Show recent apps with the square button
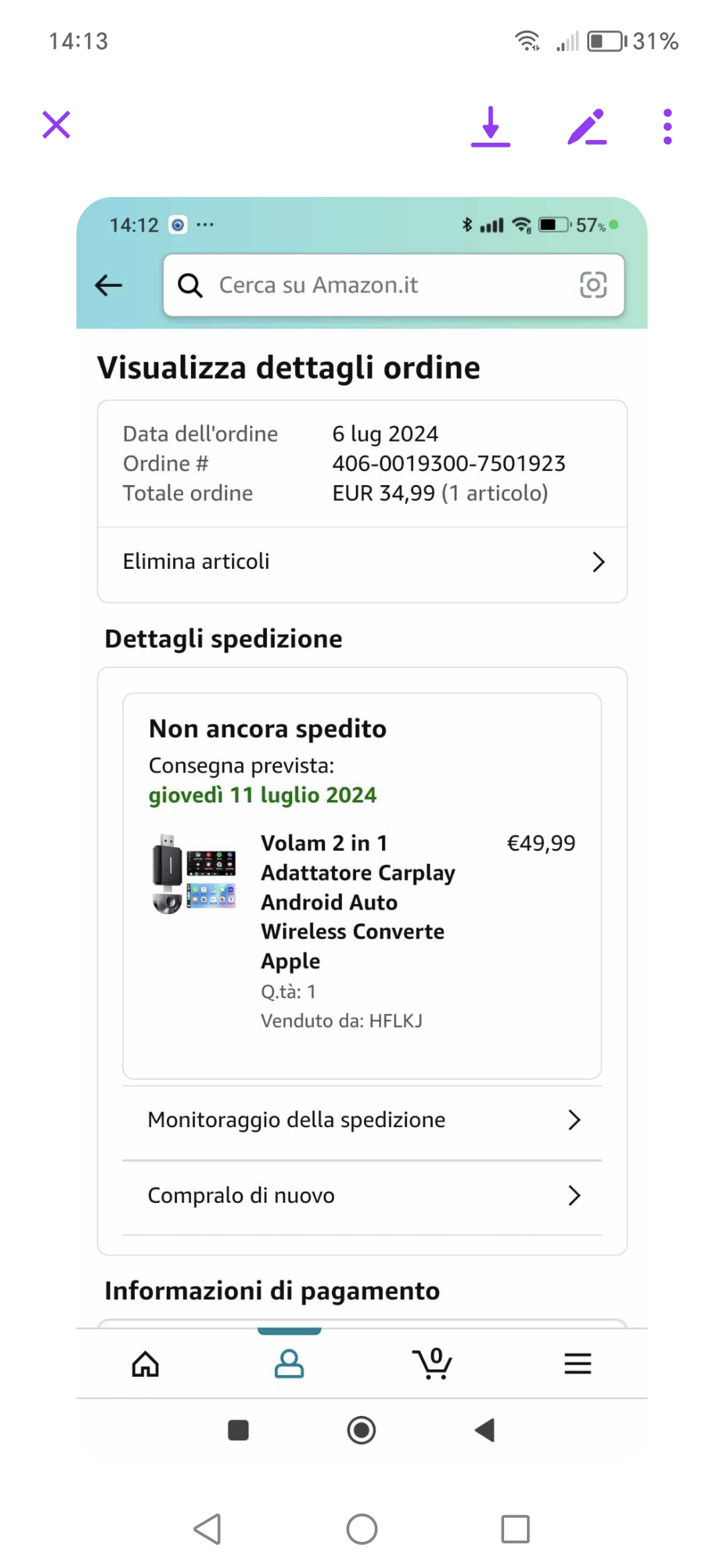724x1568 pixels. click(515, 1529)
